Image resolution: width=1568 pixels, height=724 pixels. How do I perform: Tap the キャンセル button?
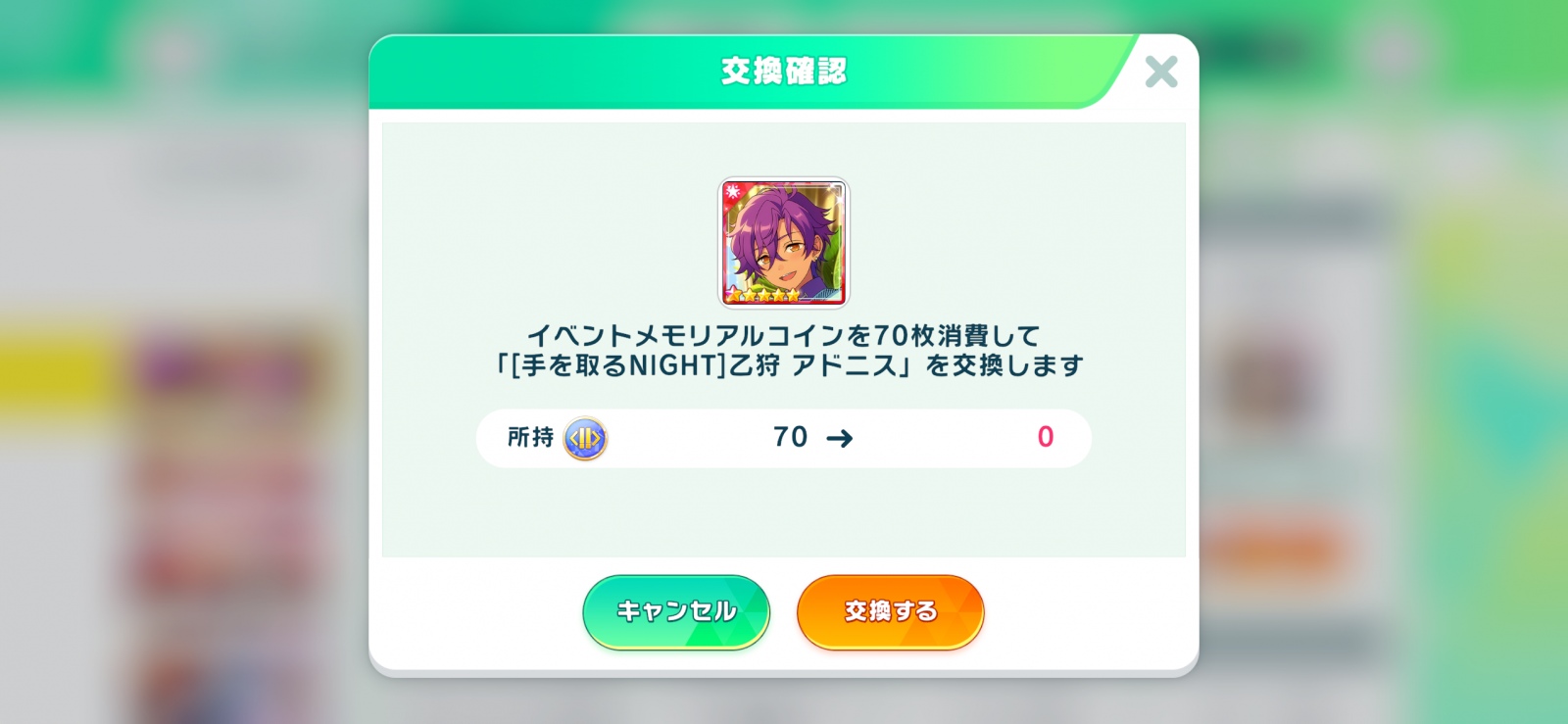(x=676, y=611)
